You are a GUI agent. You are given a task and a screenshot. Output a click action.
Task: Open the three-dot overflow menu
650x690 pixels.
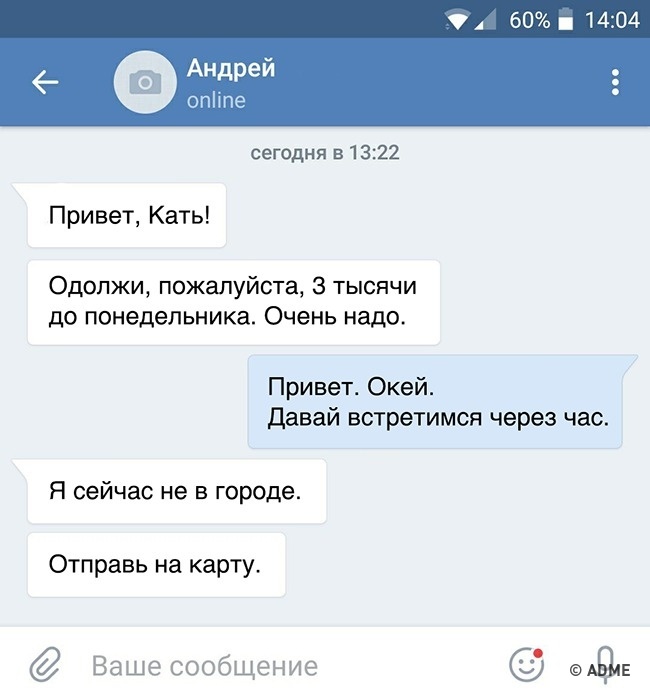[616, 83]
